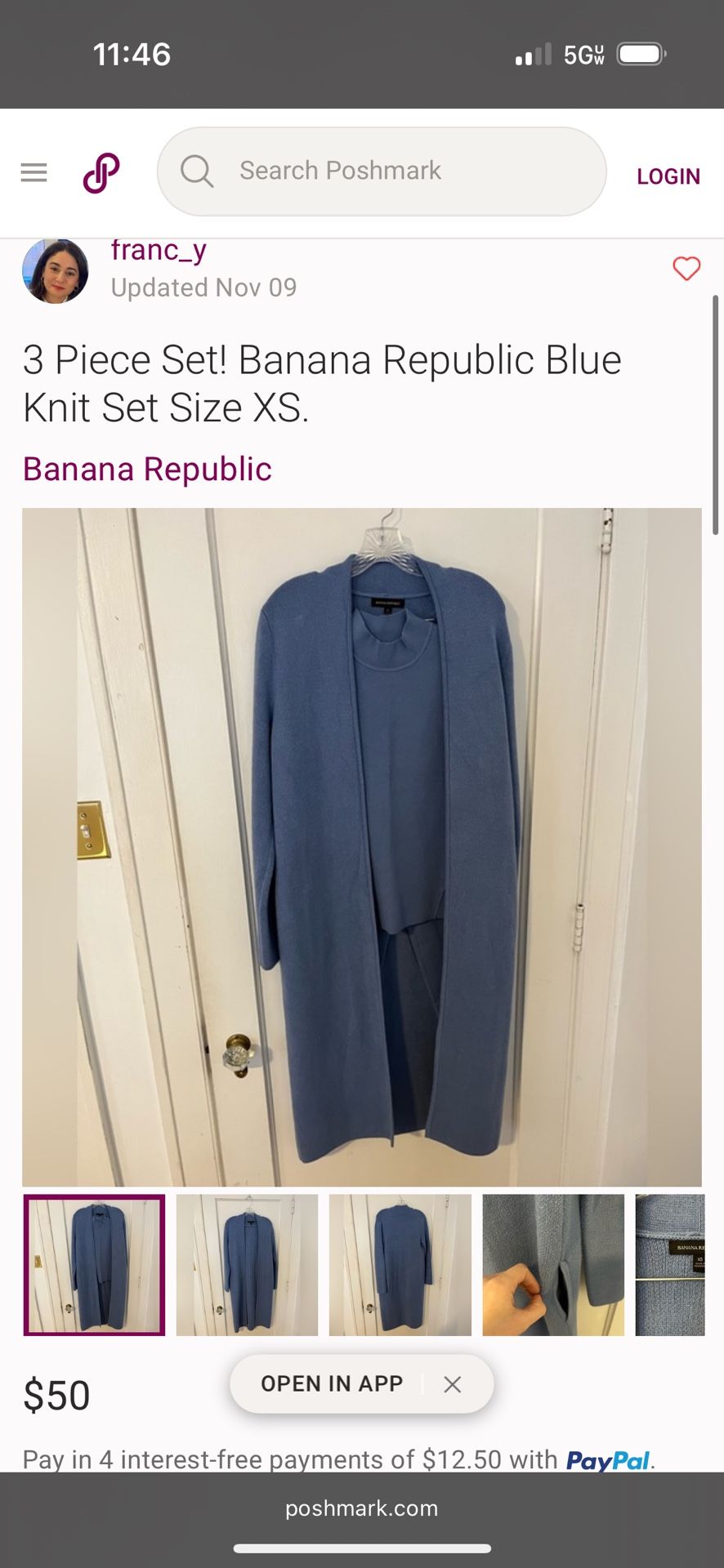Image resolution: width=724 pixels, height=1568 pixels.
Task: Click the PayPal logo
Action: coord(609,1459)
